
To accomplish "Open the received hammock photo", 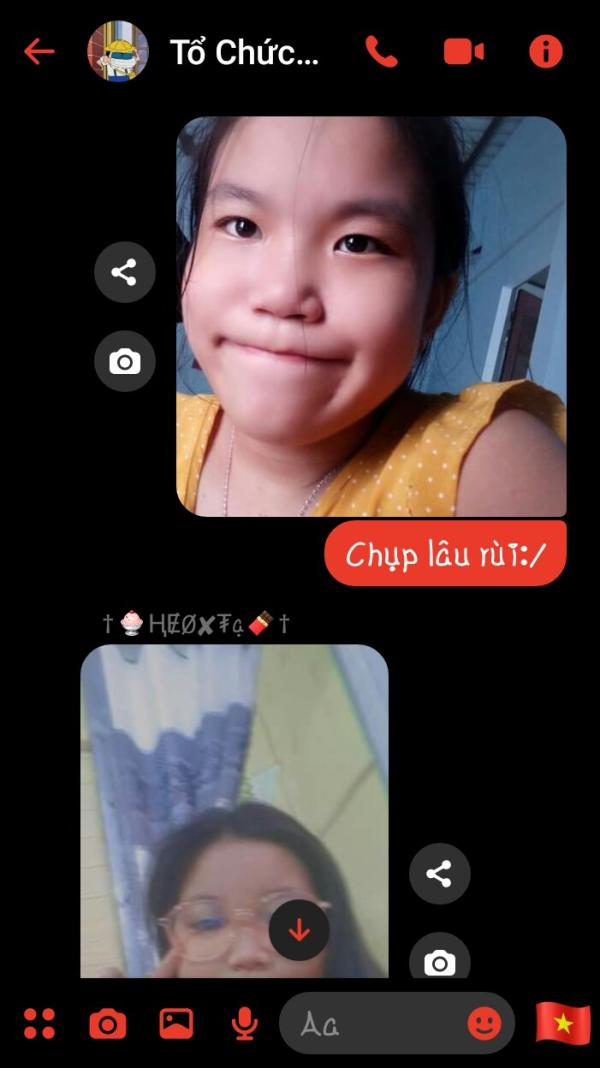I will [x=234, y=811].
